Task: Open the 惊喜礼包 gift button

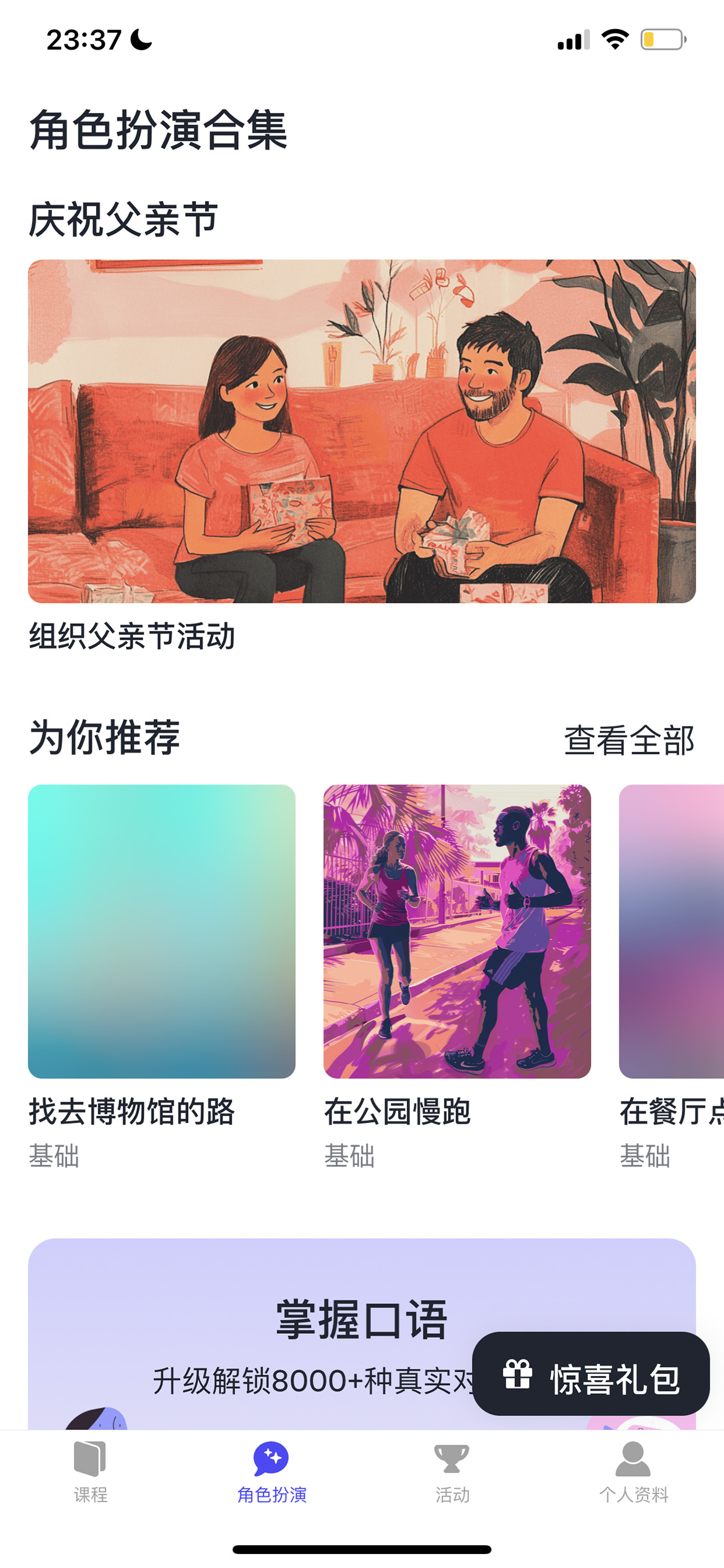Action: [x=591, y=1374]
